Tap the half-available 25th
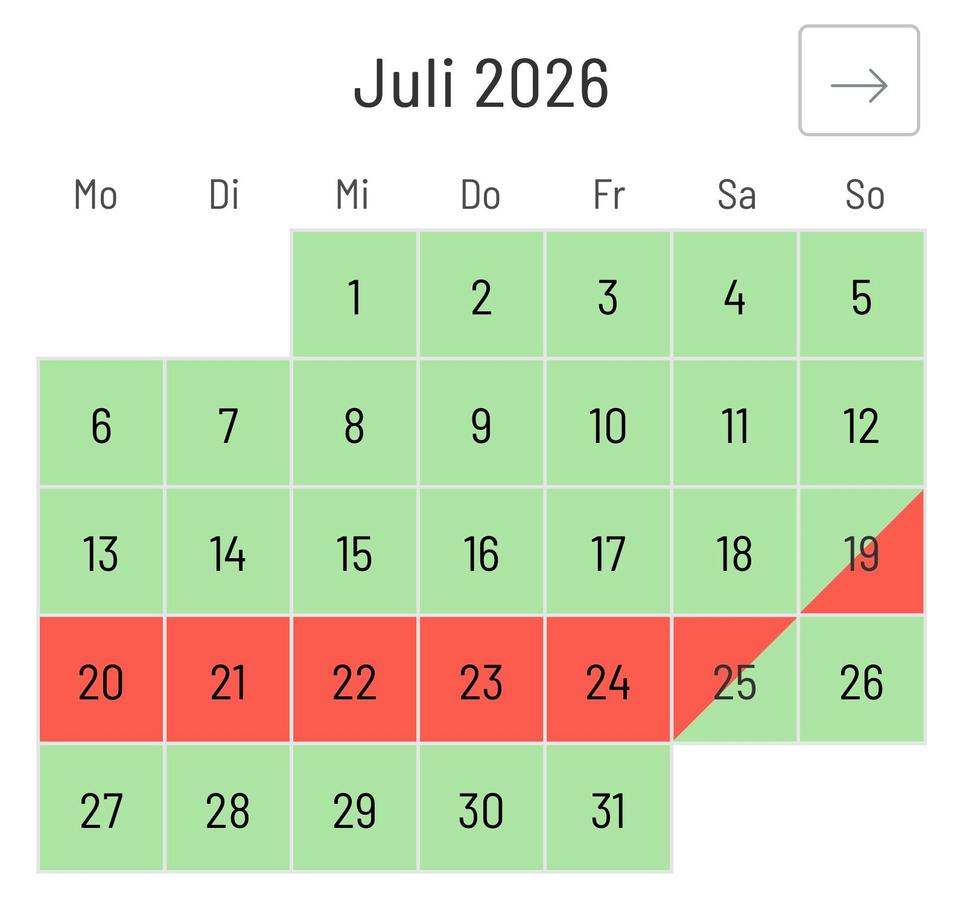 735,680
